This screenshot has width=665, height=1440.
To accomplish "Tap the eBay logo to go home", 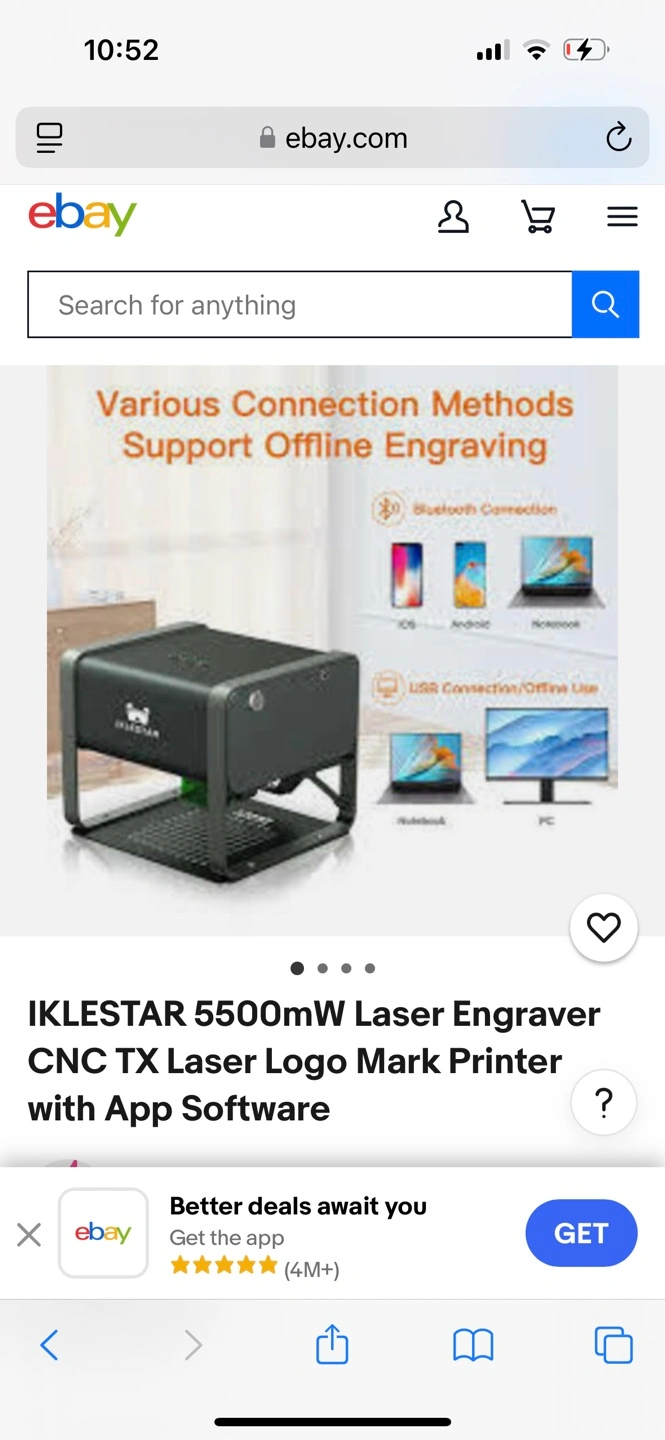I will pos(82,215).
